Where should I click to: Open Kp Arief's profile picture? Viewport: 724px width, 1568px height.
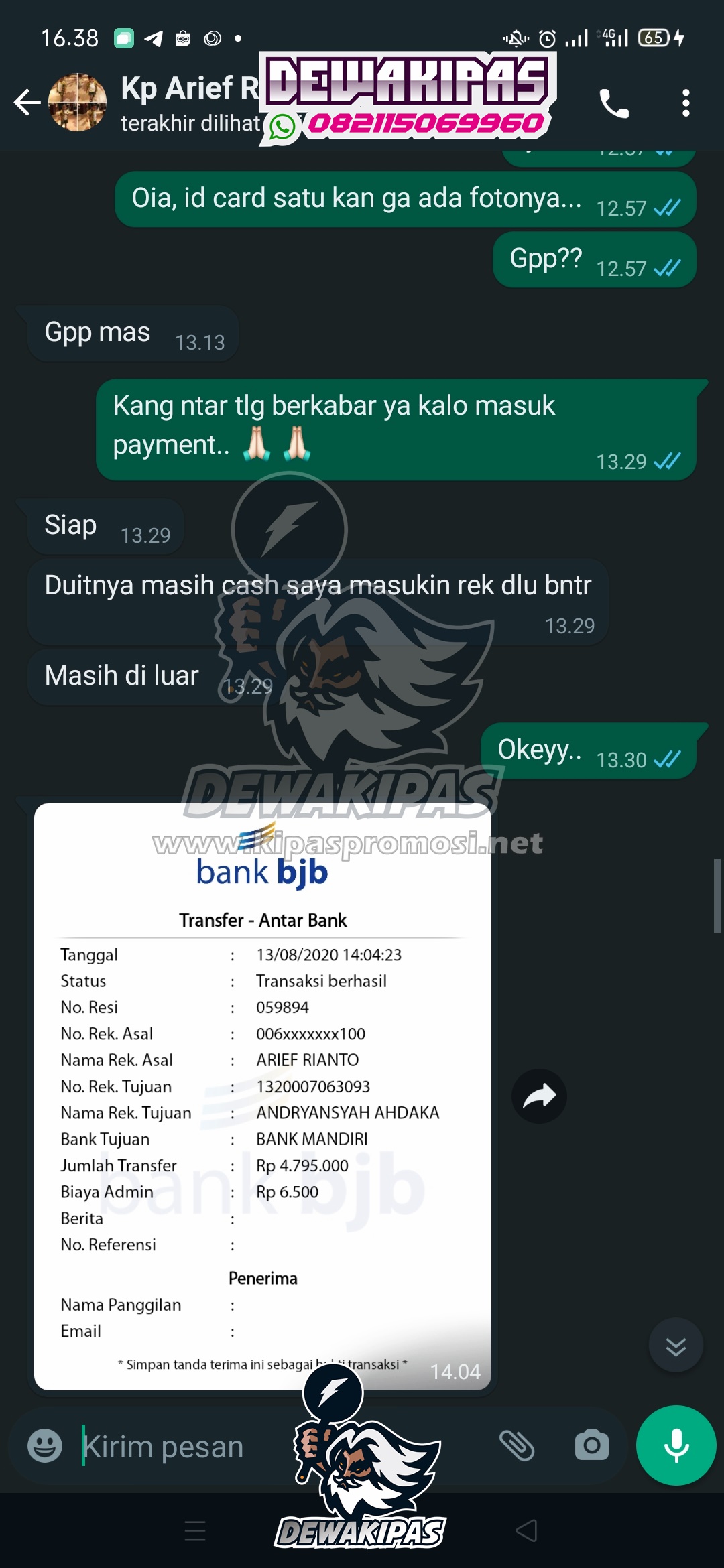tap(78, 103)
